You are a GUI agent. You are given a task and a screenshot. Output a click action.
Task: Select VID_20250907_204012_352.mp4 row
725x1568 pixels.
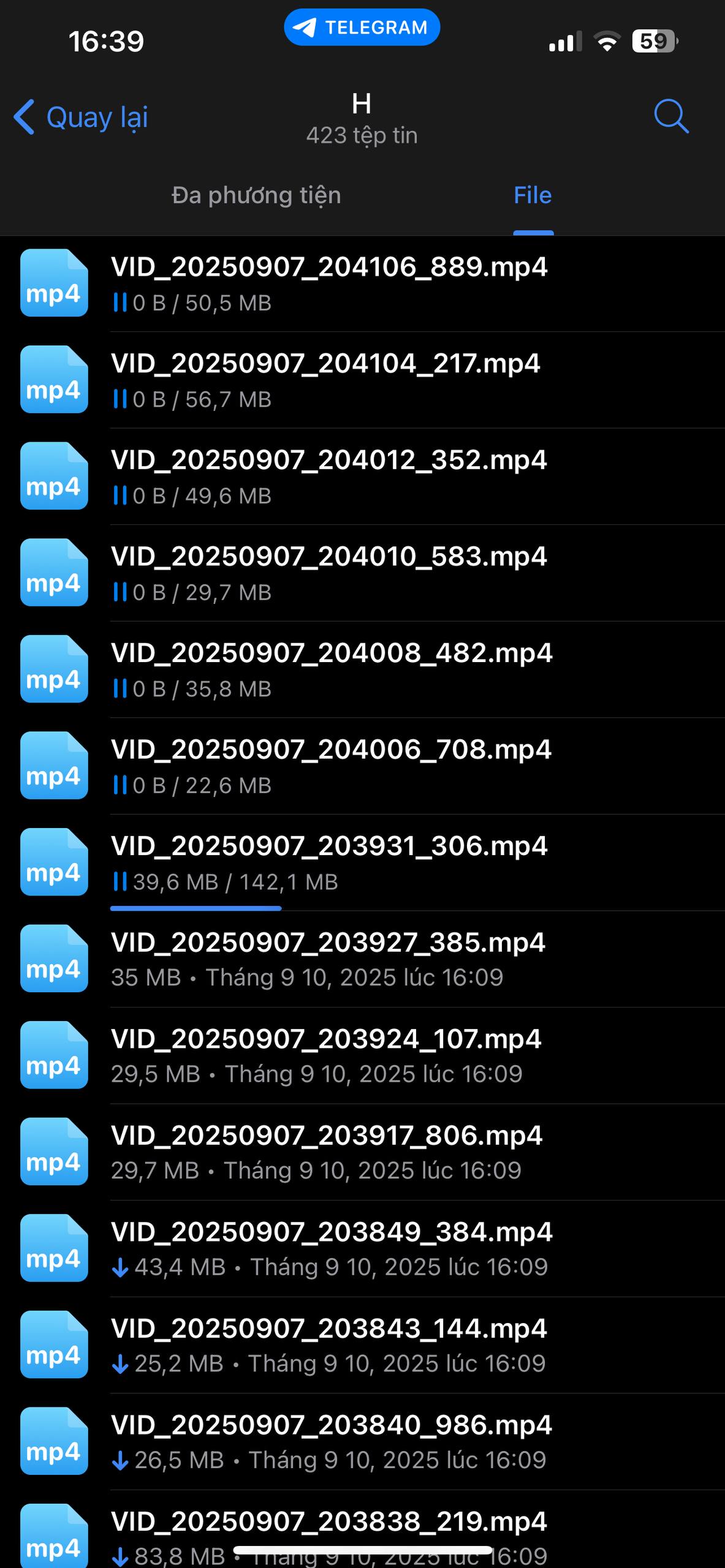tap(329, 477)
